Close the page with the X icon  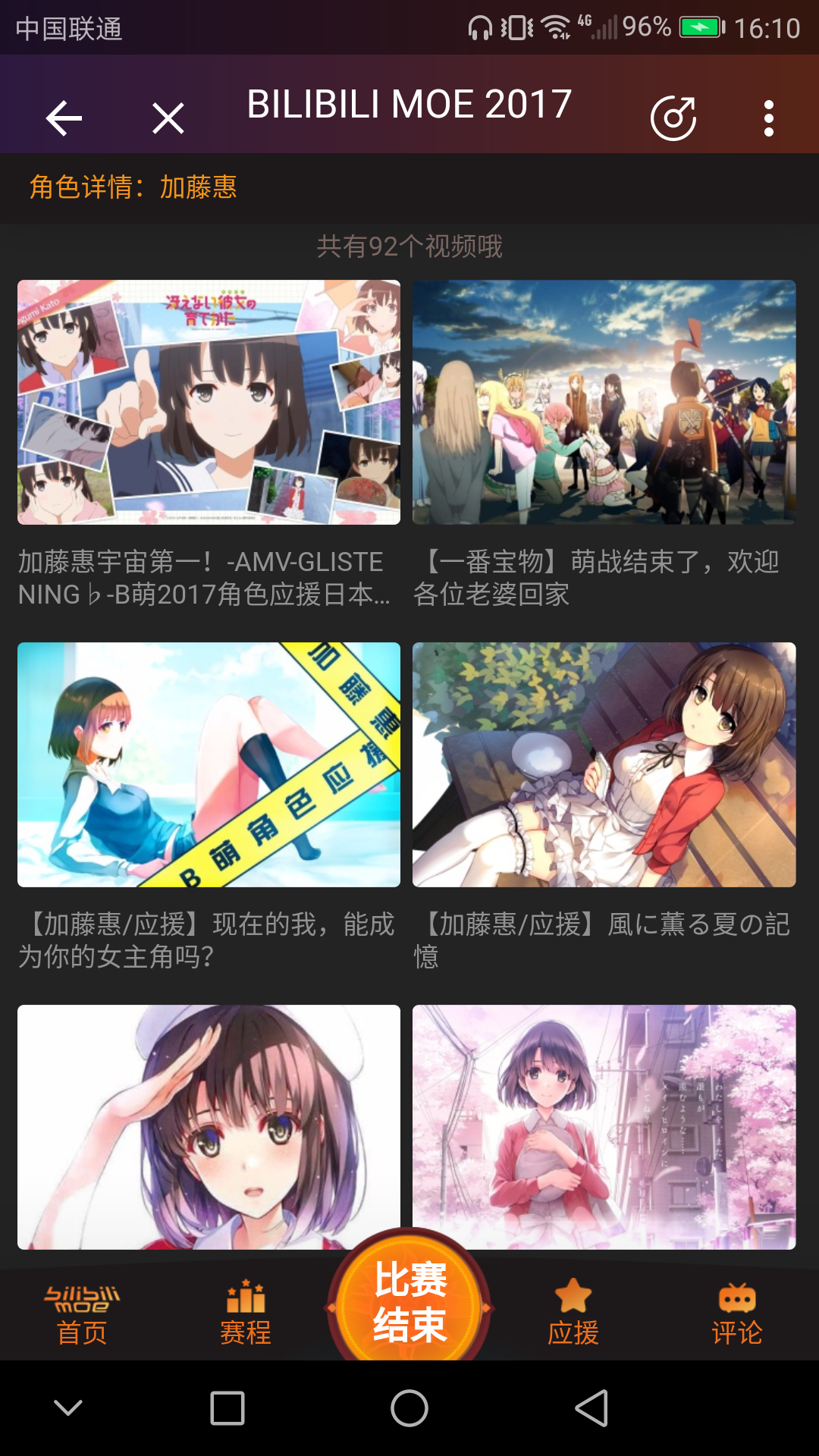(166, 118)
